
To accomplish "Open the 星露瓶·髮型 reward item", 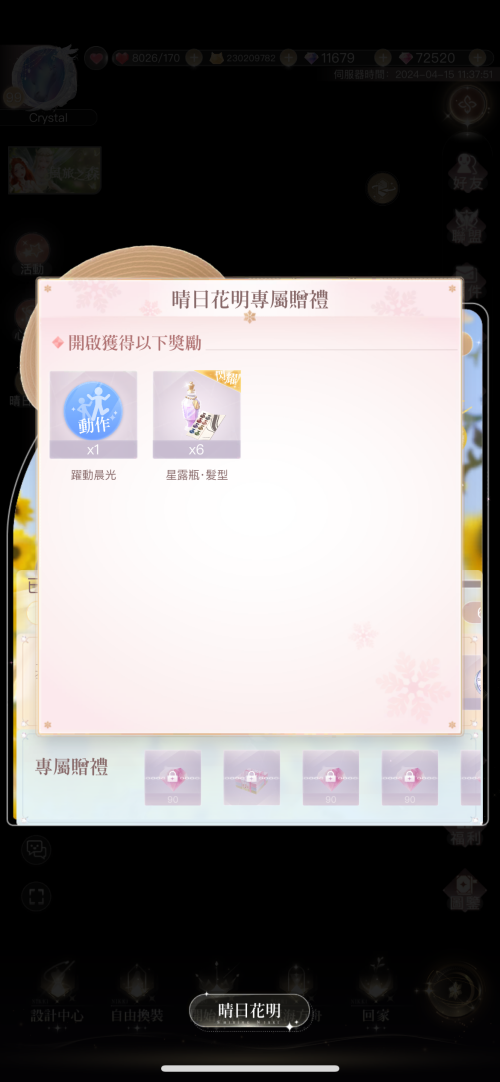I will [x=197, y=415].
